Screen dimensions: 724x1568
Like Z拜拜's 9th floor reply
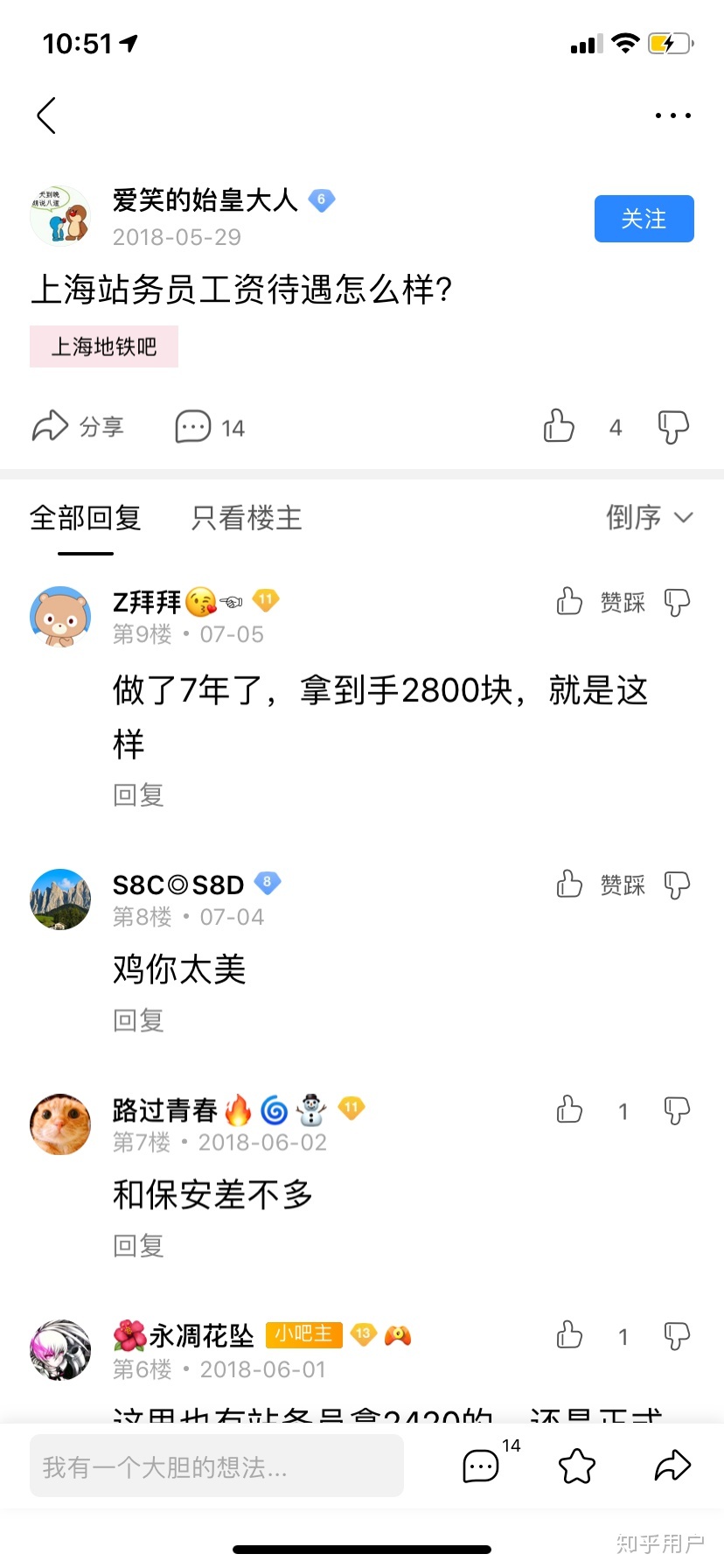(x=569, y=602)
